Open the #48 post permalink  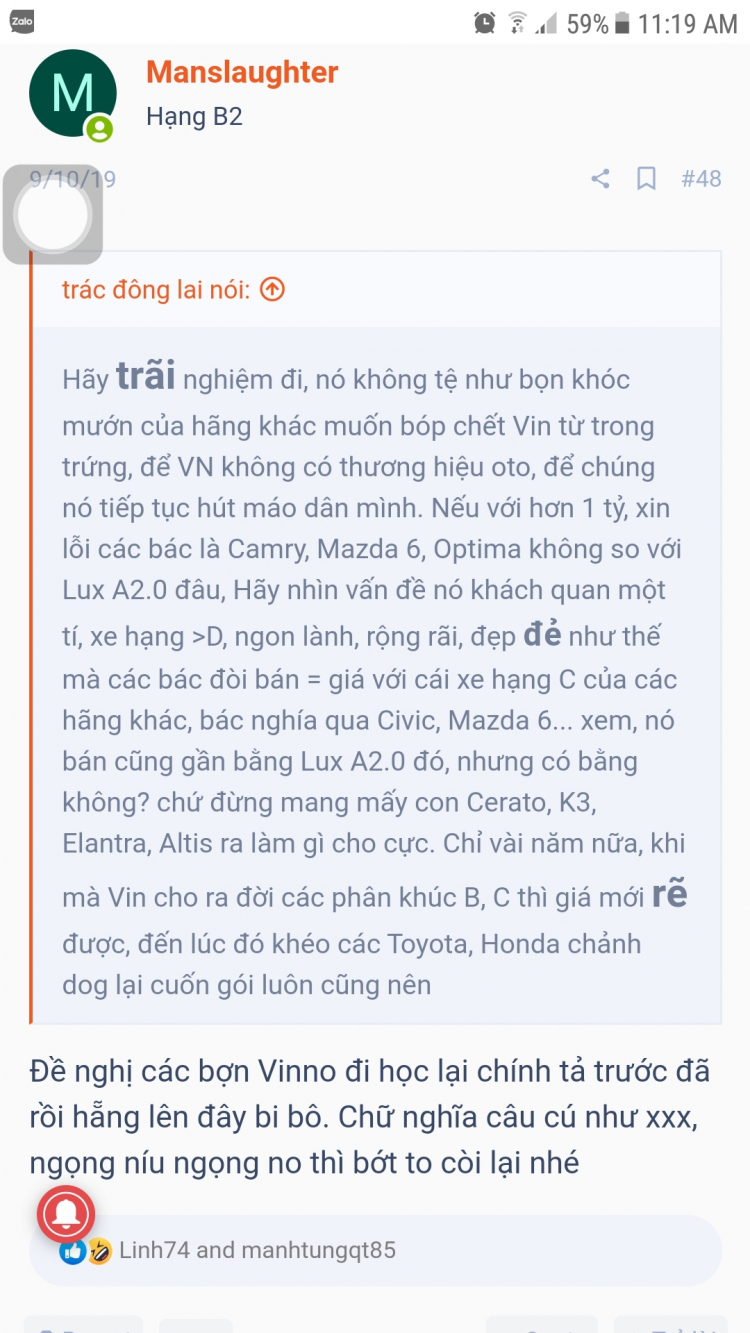(701, 179)
